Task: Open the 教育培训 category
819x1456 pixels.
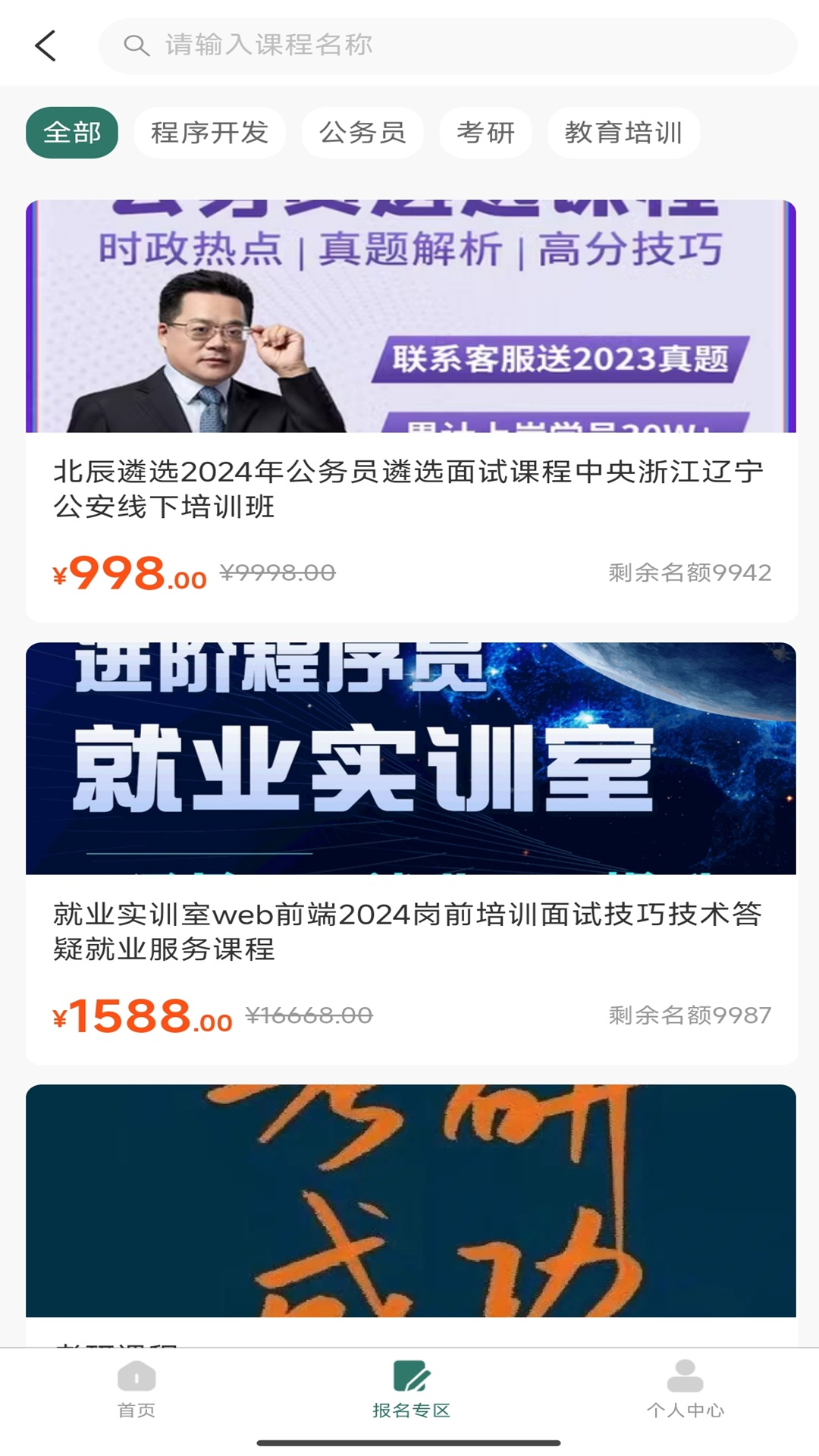Action: tap(623, 132)
